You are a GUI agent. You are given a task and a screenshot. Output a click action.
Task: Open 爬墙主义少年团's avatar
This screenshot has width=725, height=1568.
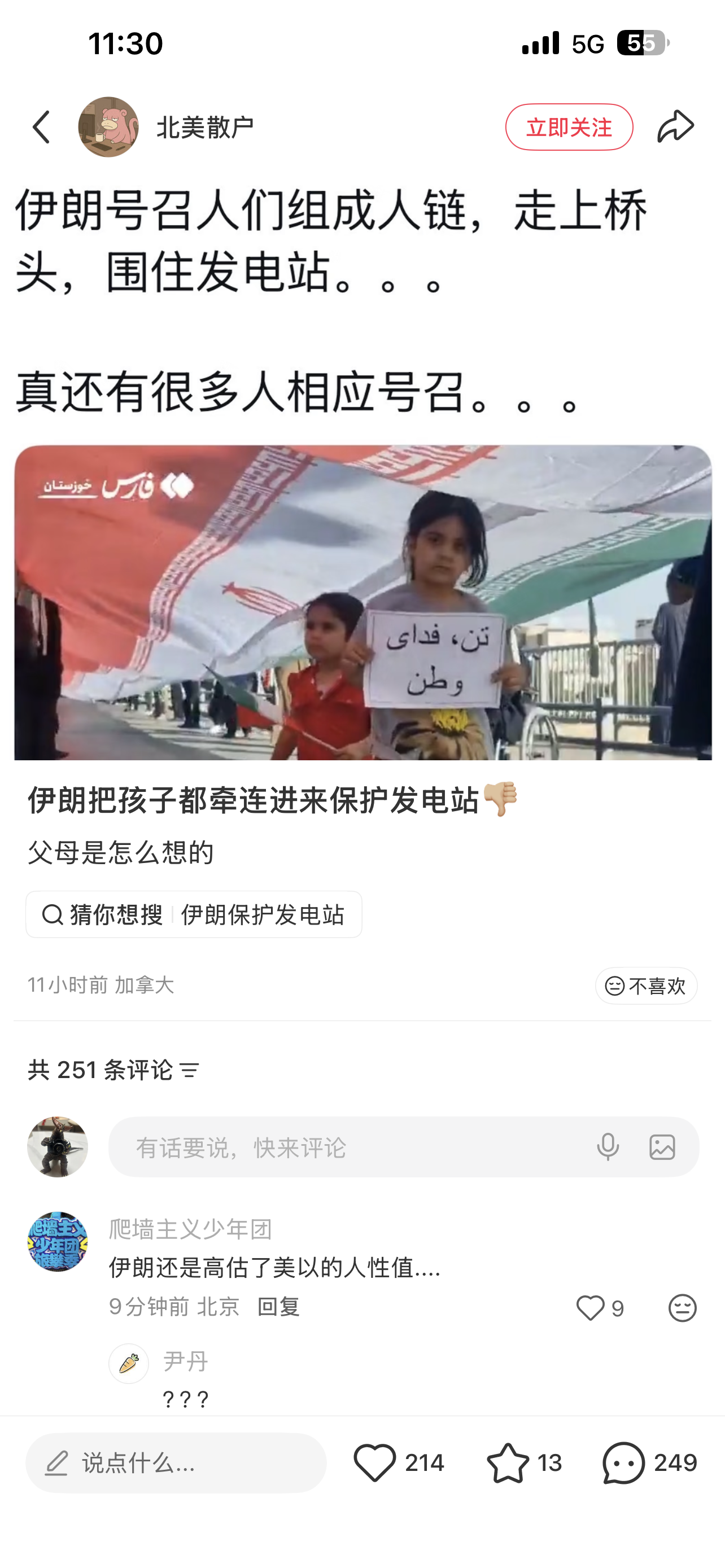point(58,1242)
